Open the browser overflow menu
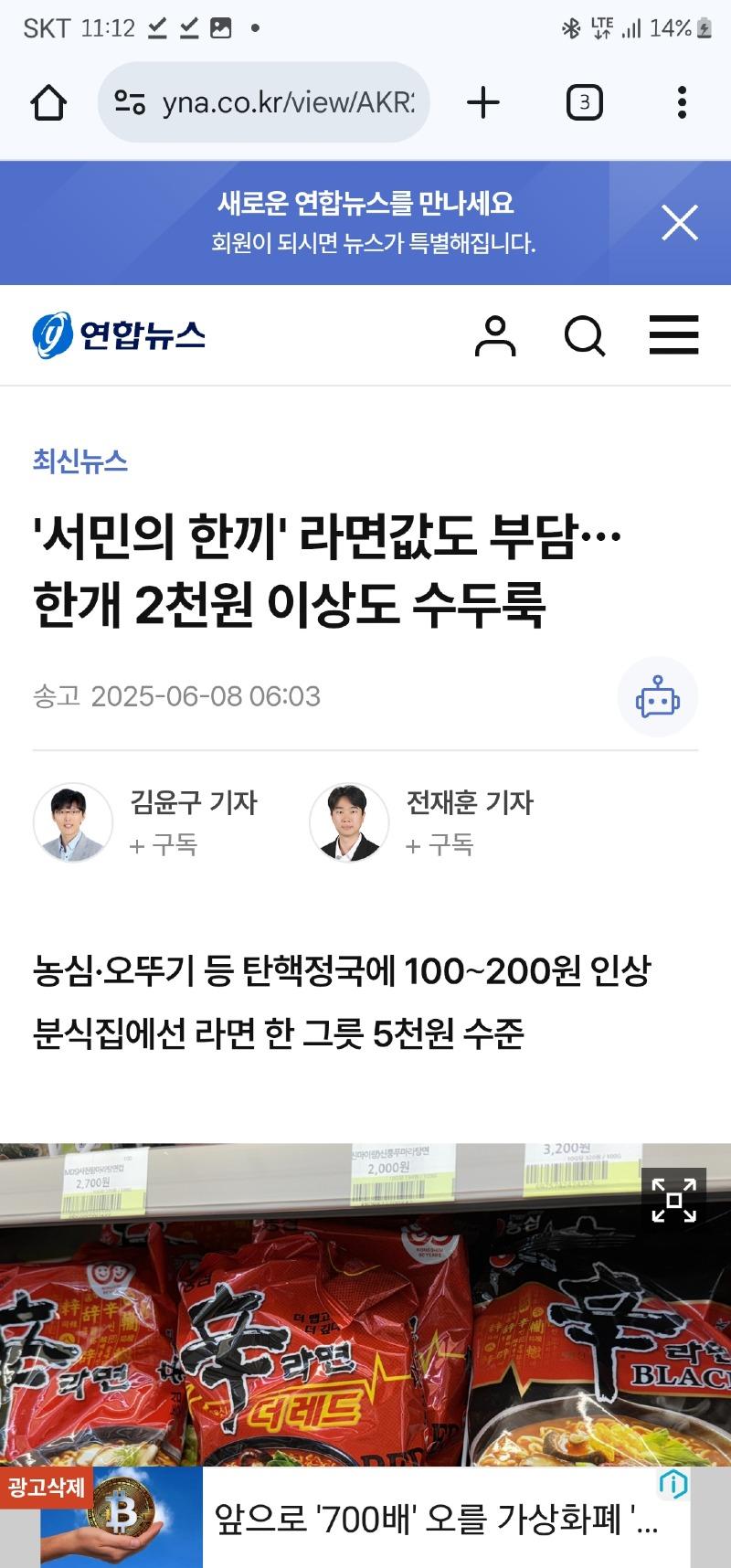The width and height of the screenshot is (731, 1568). coord(682,102)
